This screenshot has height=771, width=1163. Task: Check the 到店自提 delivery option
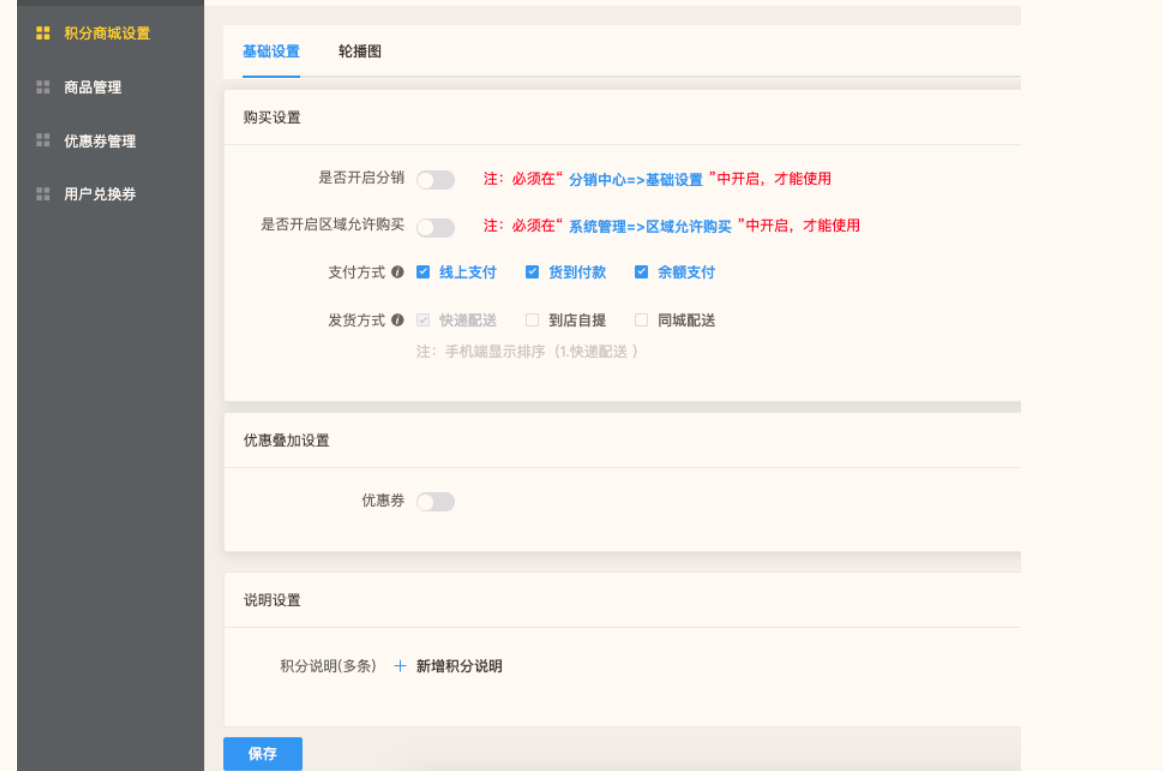coord(532,321)
